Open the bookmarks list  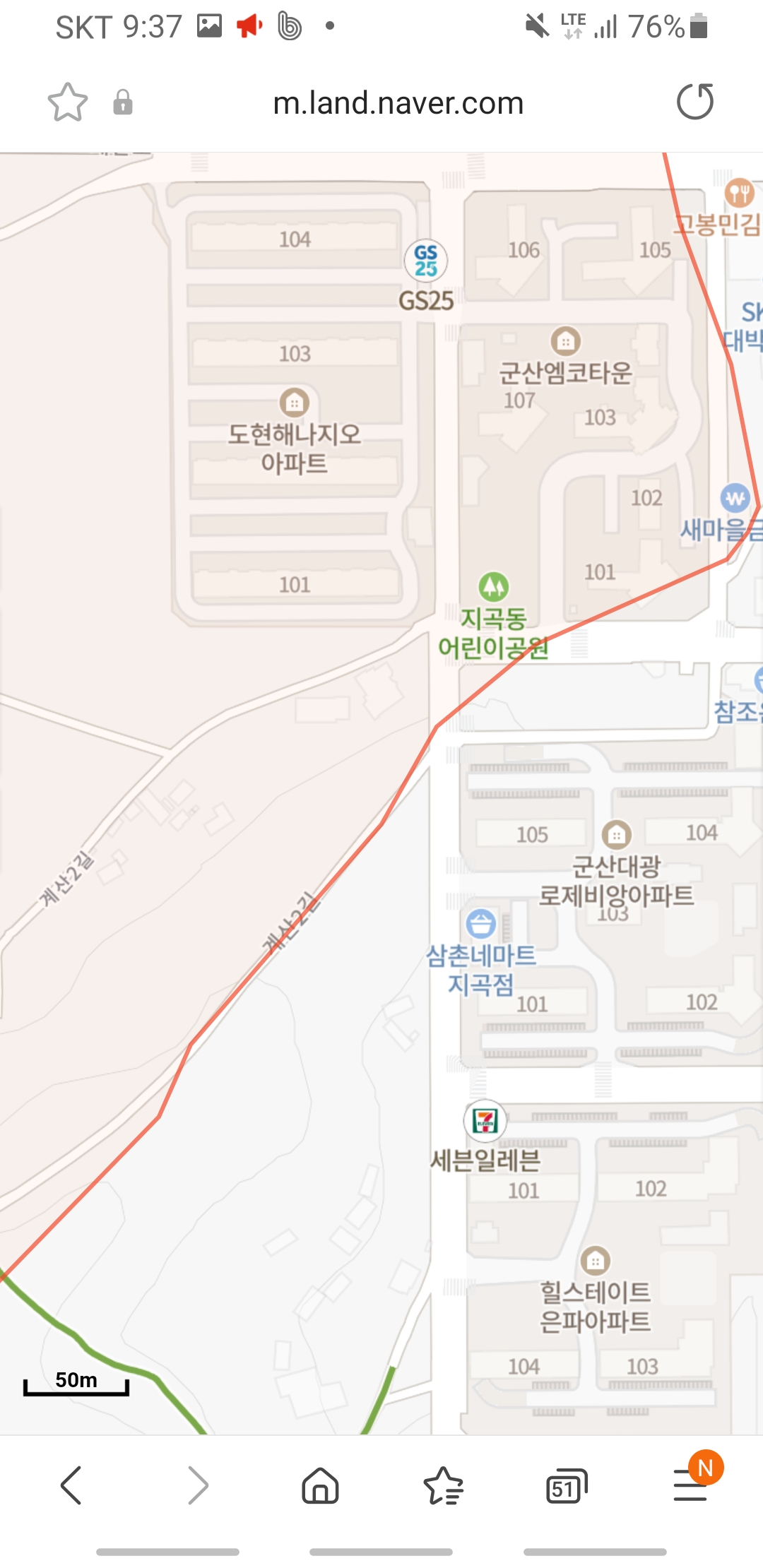[443, 1485]
